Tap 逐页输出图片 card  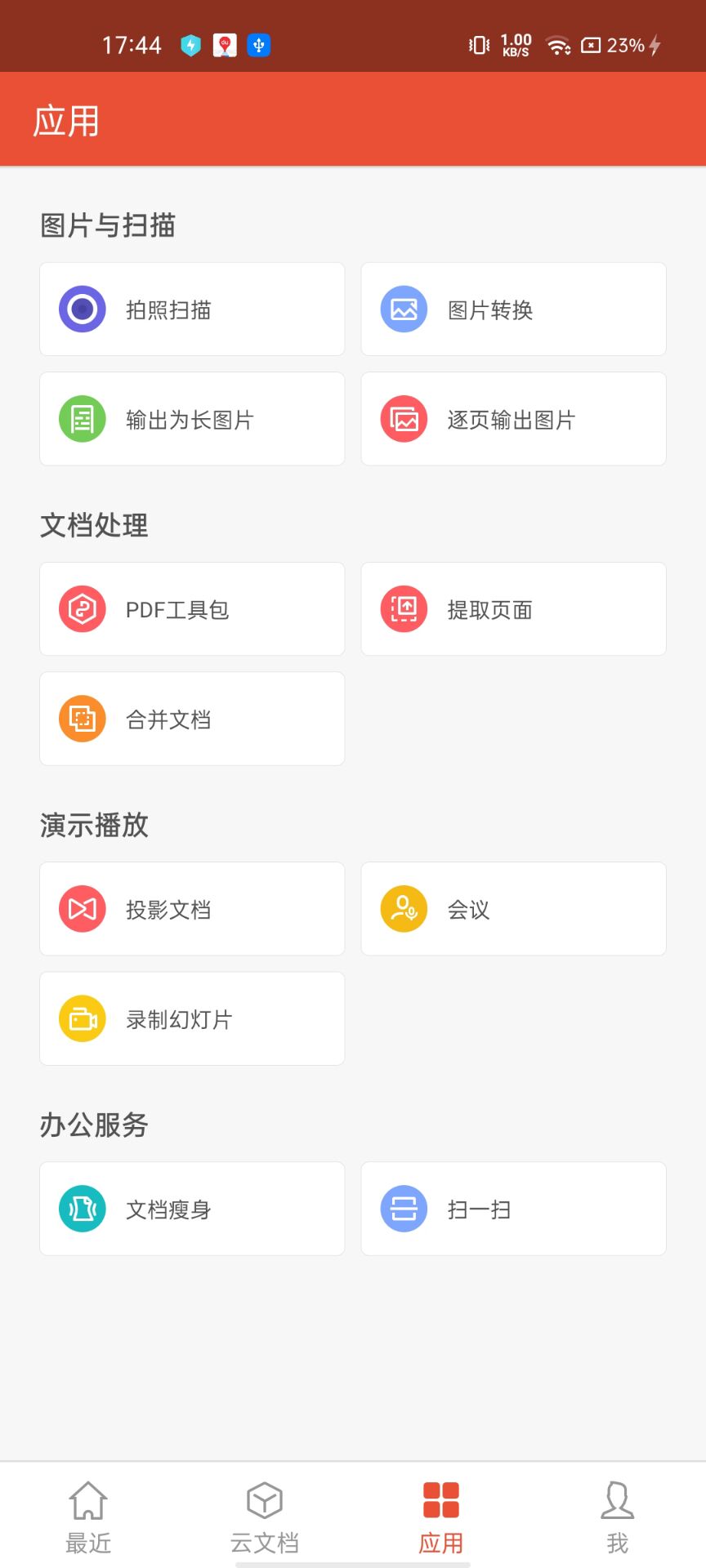[x=513, y=419]
